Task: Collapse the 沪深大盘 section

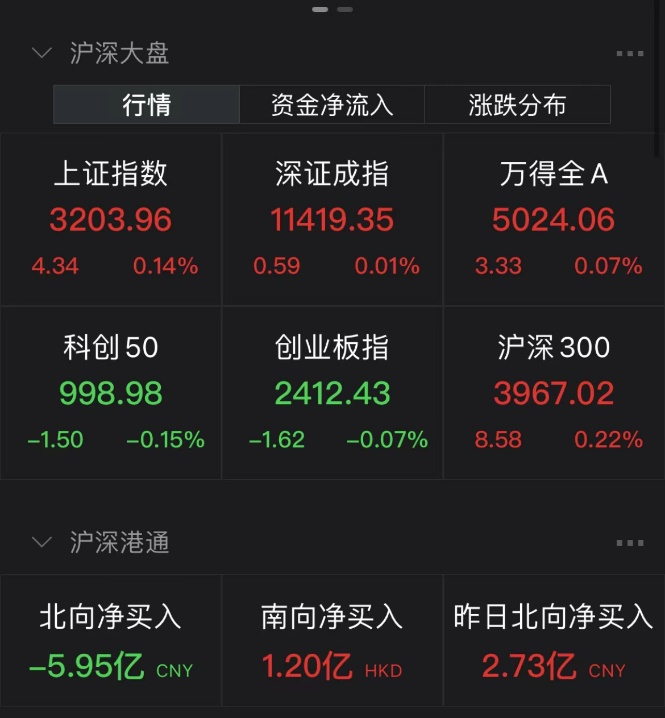Action: click(42, 53)
